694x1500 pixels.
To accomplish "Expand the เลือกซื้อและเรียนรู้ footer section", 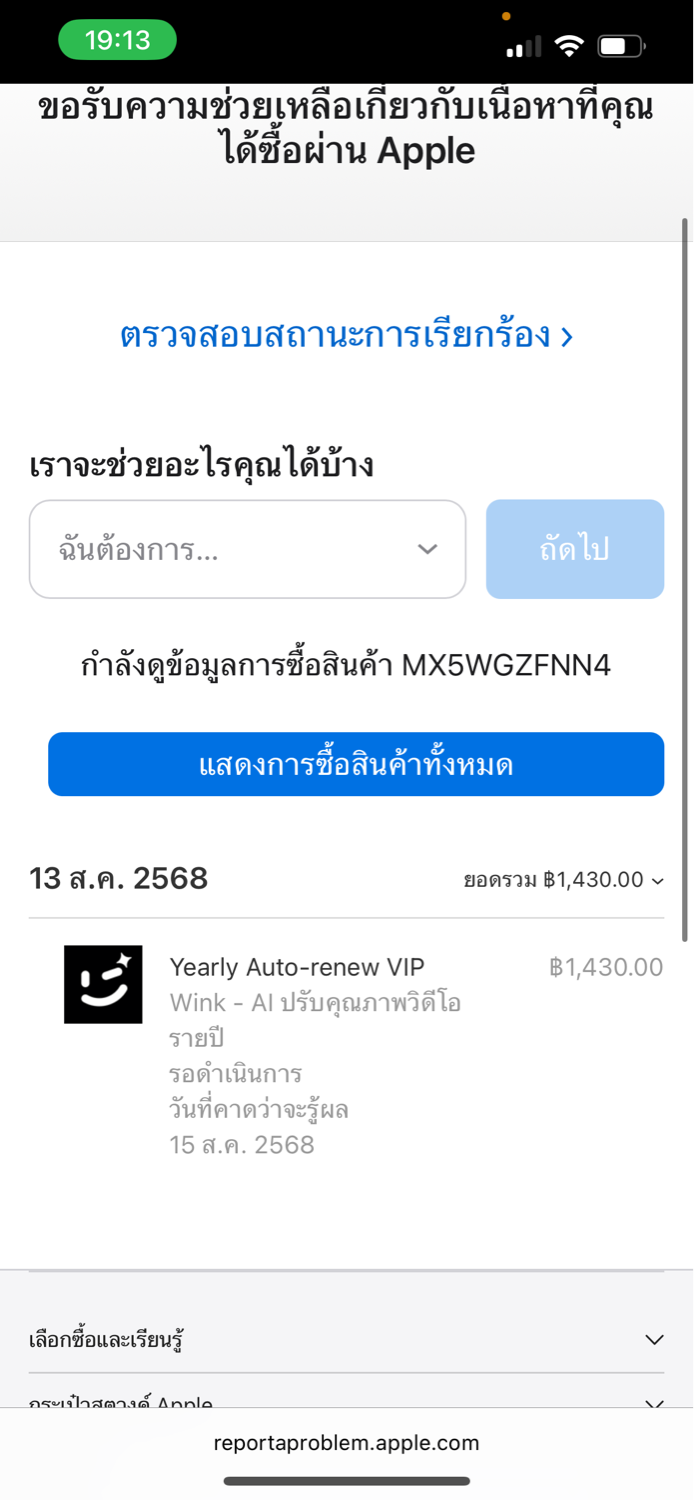I will 346,1339.
